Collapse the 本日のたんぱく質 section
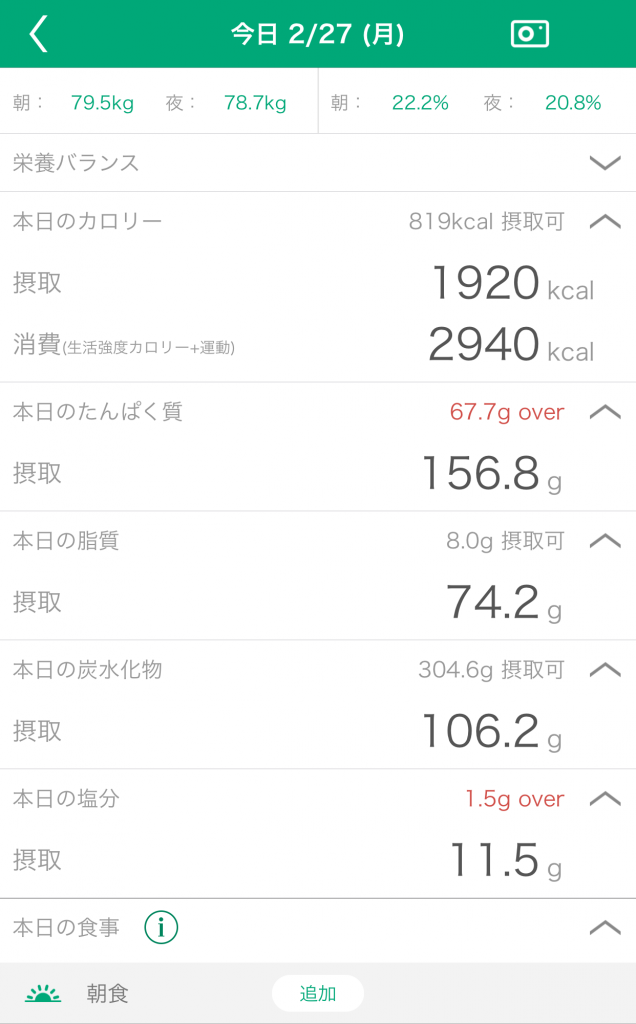636x1024 pixels. click(x=605, y=411)
